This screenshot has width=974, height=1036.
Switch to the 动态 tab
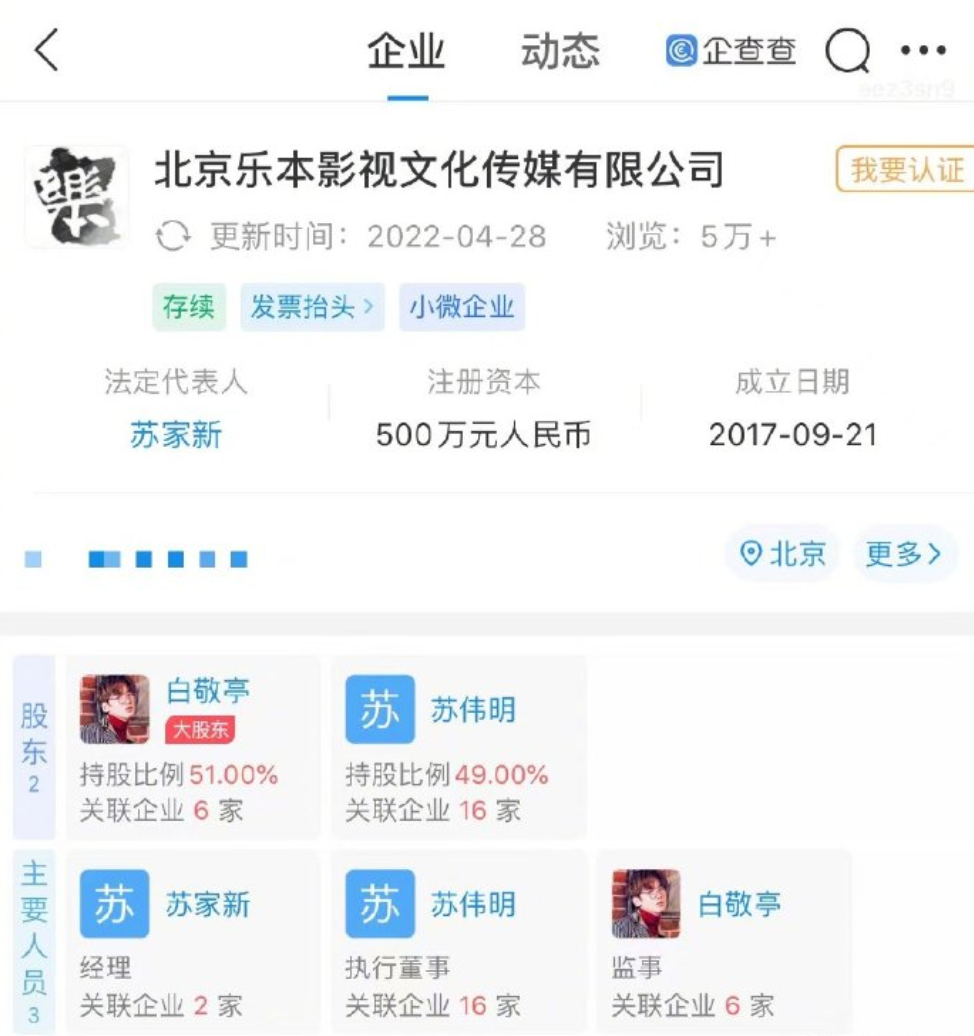click(x=559, y=51)
